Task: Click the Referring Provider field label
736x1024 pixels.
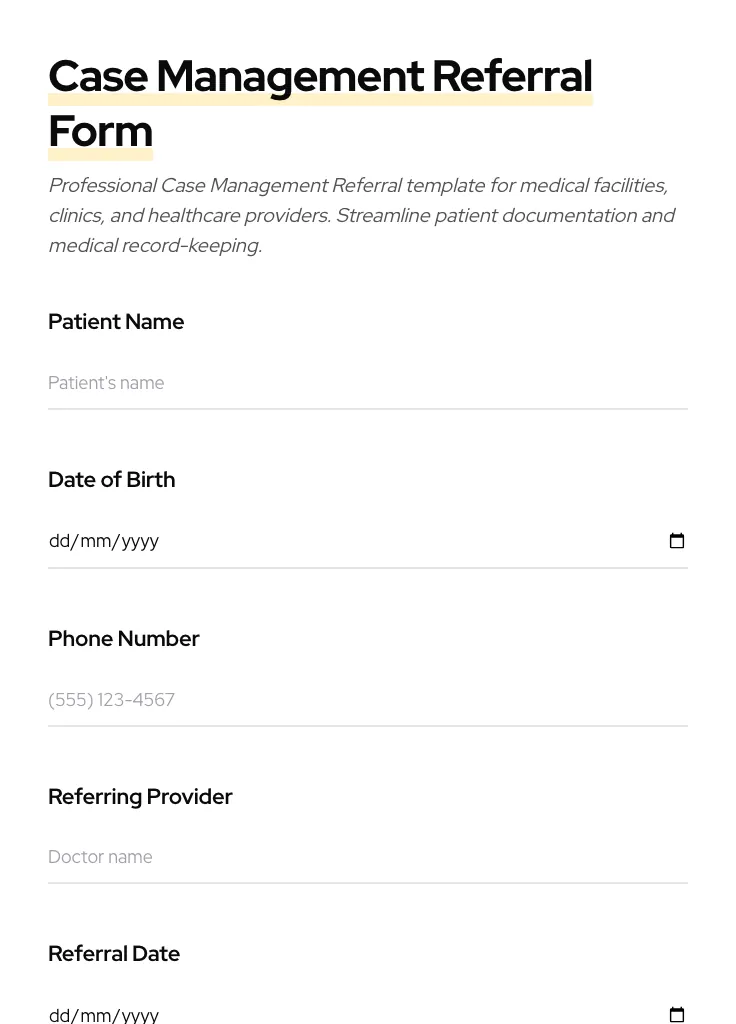Action: [x=140, y=797]
